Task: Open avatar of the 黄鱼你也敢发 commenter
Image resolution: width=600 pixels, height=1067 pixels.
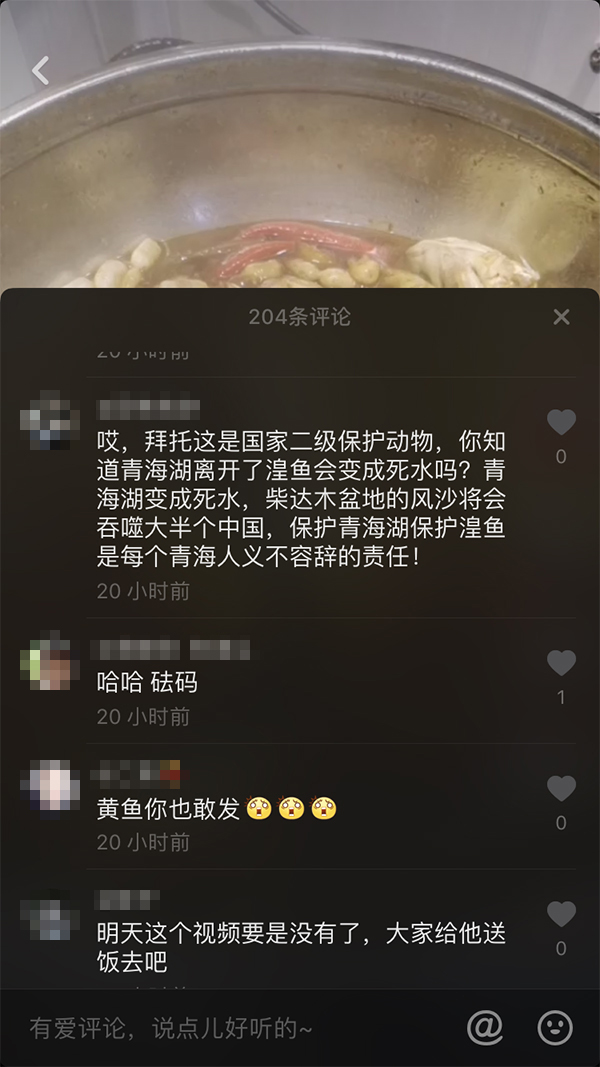Action: pyautogui.click(x=49, y=789)
